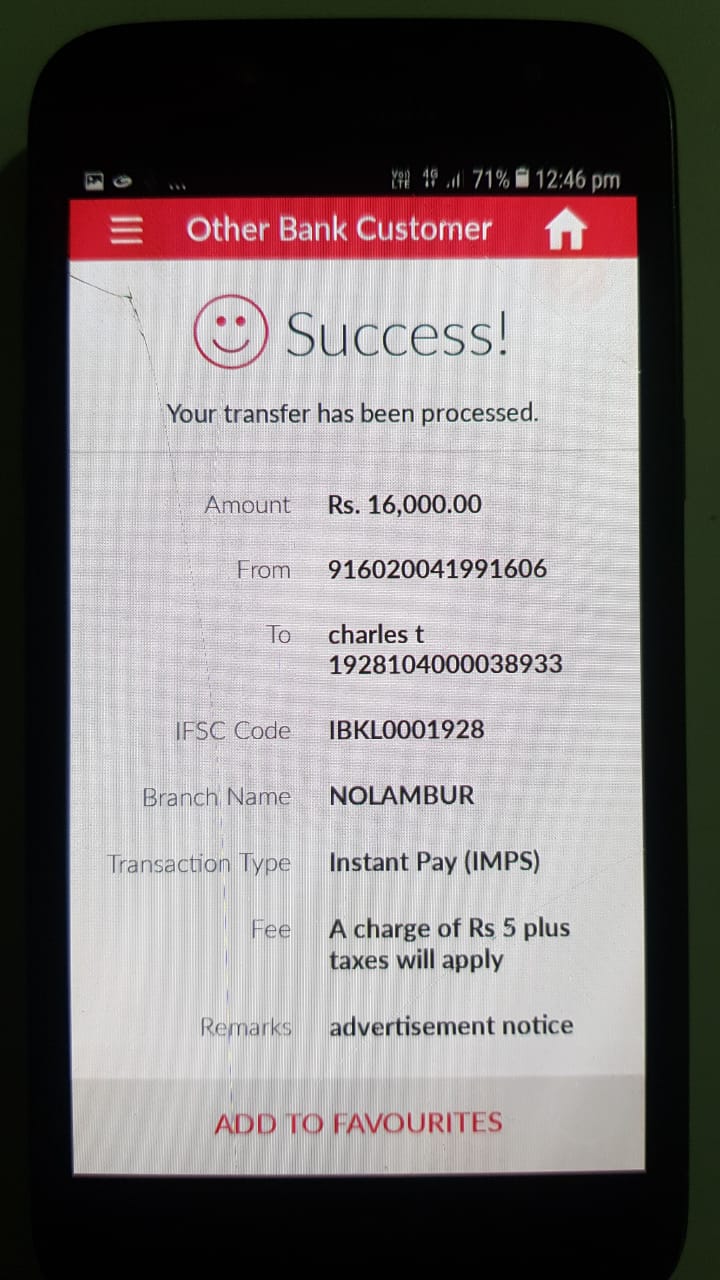
Task: Go to the home screen icon
Action: (x=565, y=231)
